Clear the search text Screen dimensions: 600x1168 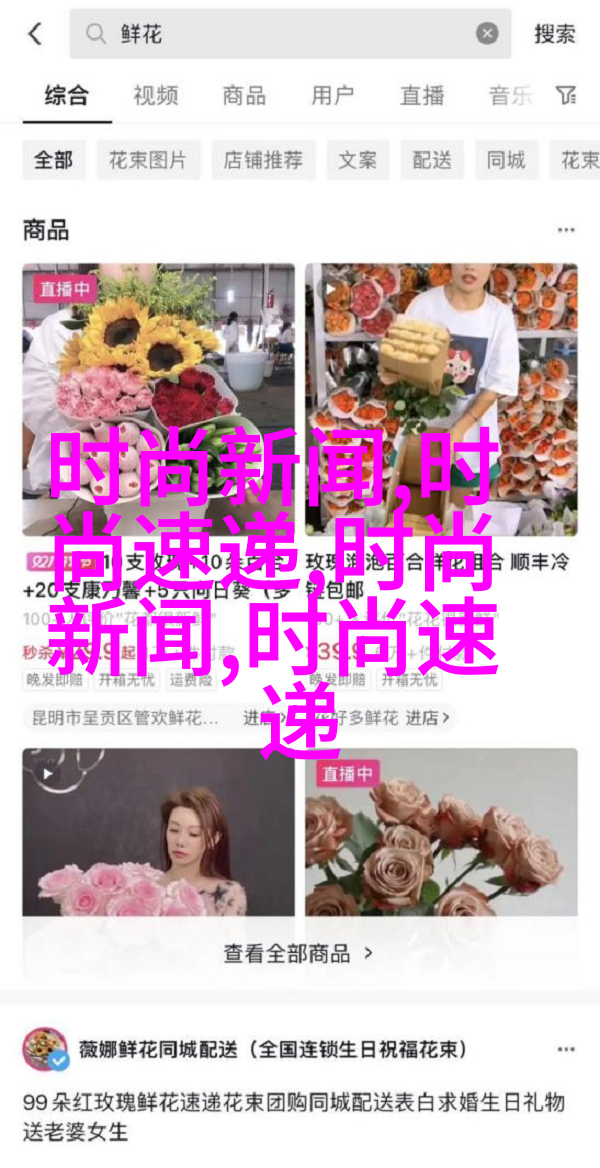click(x=487, y=34)
